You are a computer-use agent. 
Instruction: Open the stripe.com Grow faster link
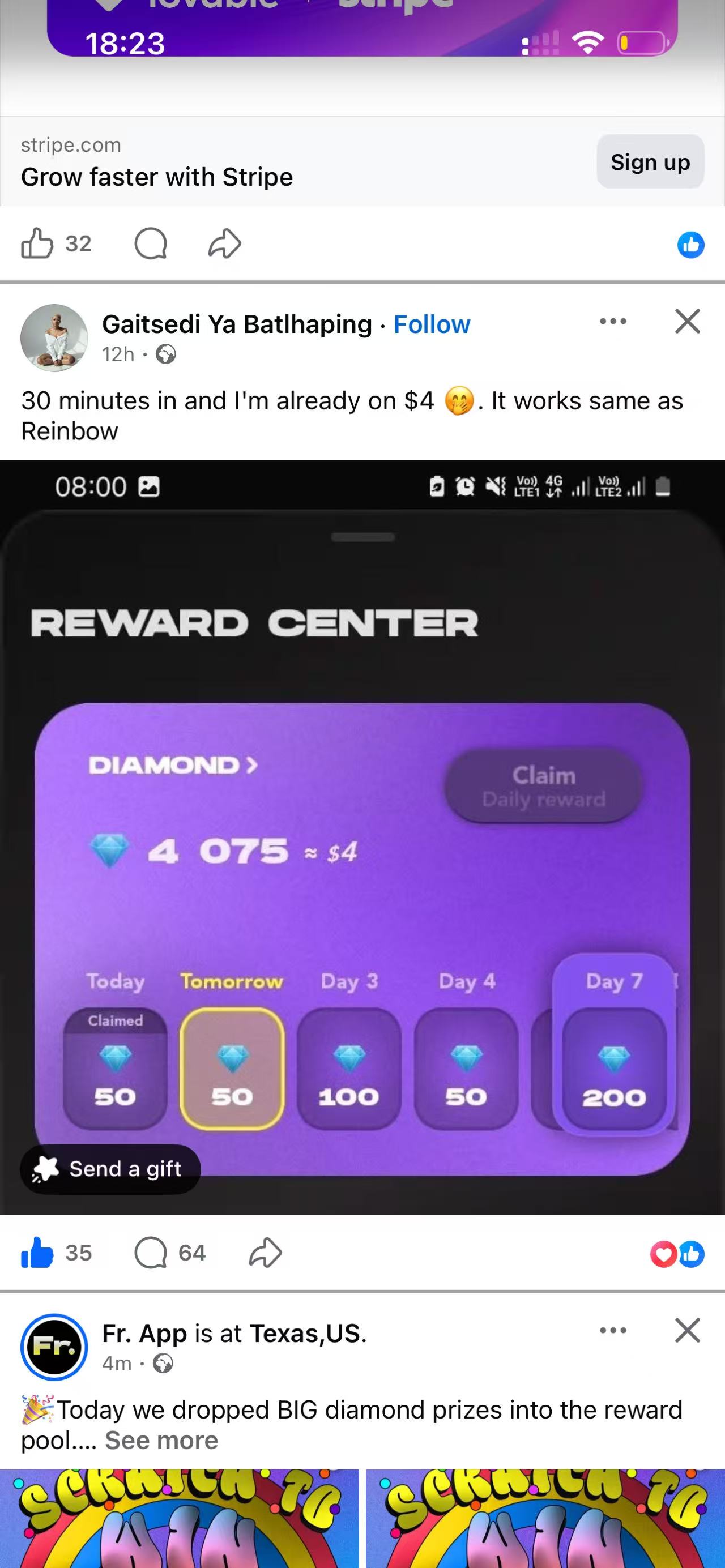pos(157,177)
